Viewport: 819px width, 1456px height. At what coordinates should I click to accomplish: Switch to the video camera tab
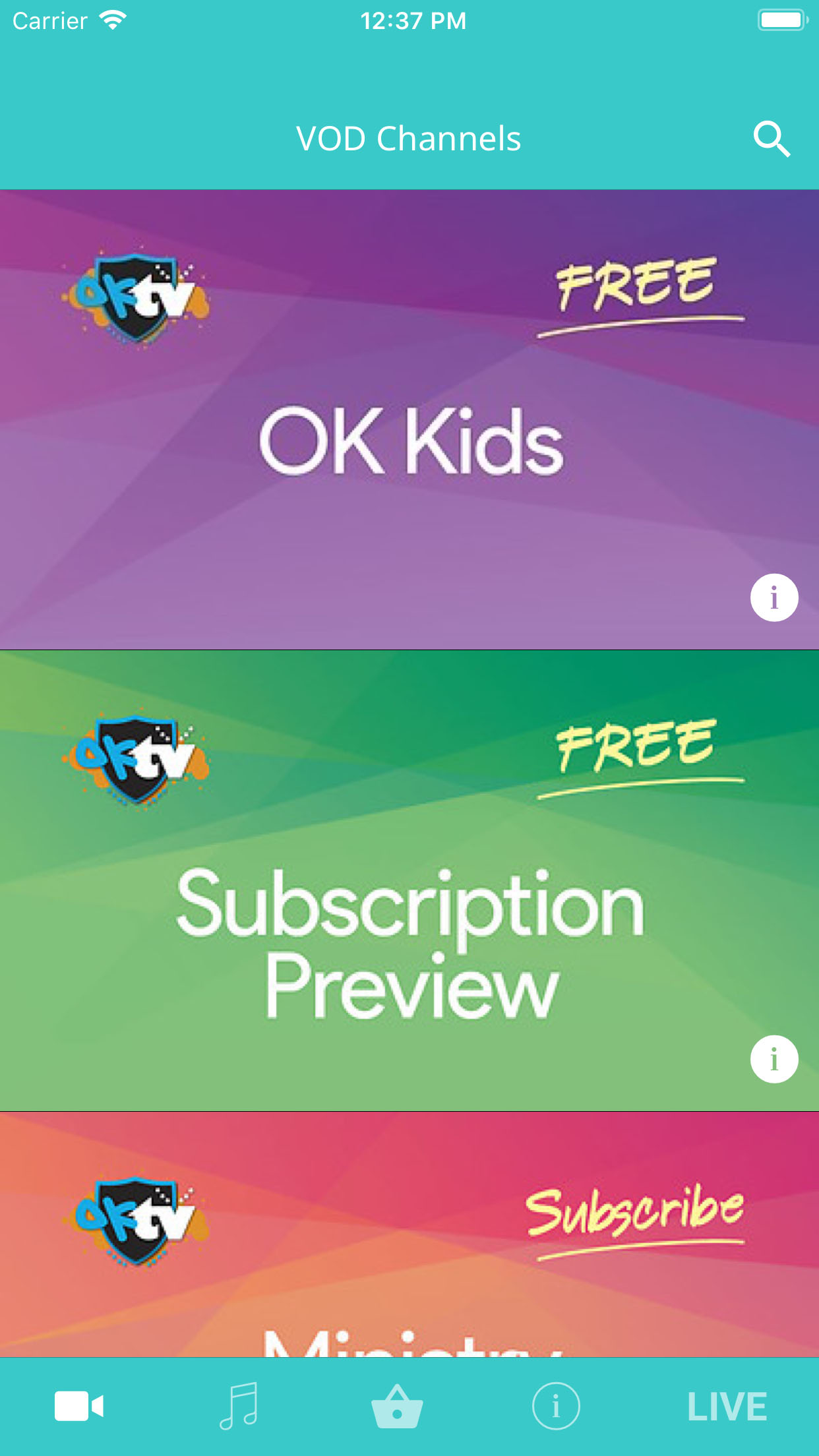coord(79,1407)
